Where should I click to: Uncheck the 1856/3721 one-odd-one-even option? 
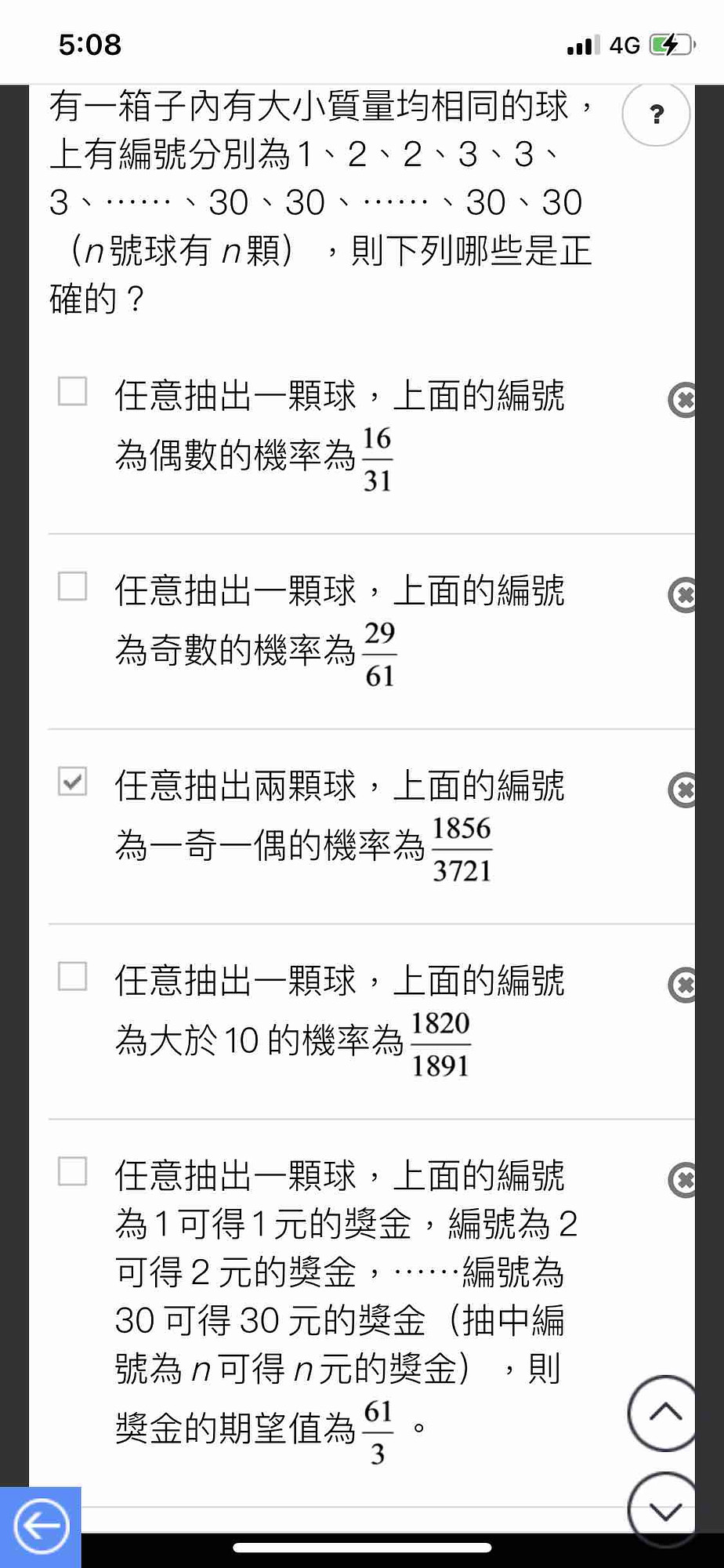72,781
